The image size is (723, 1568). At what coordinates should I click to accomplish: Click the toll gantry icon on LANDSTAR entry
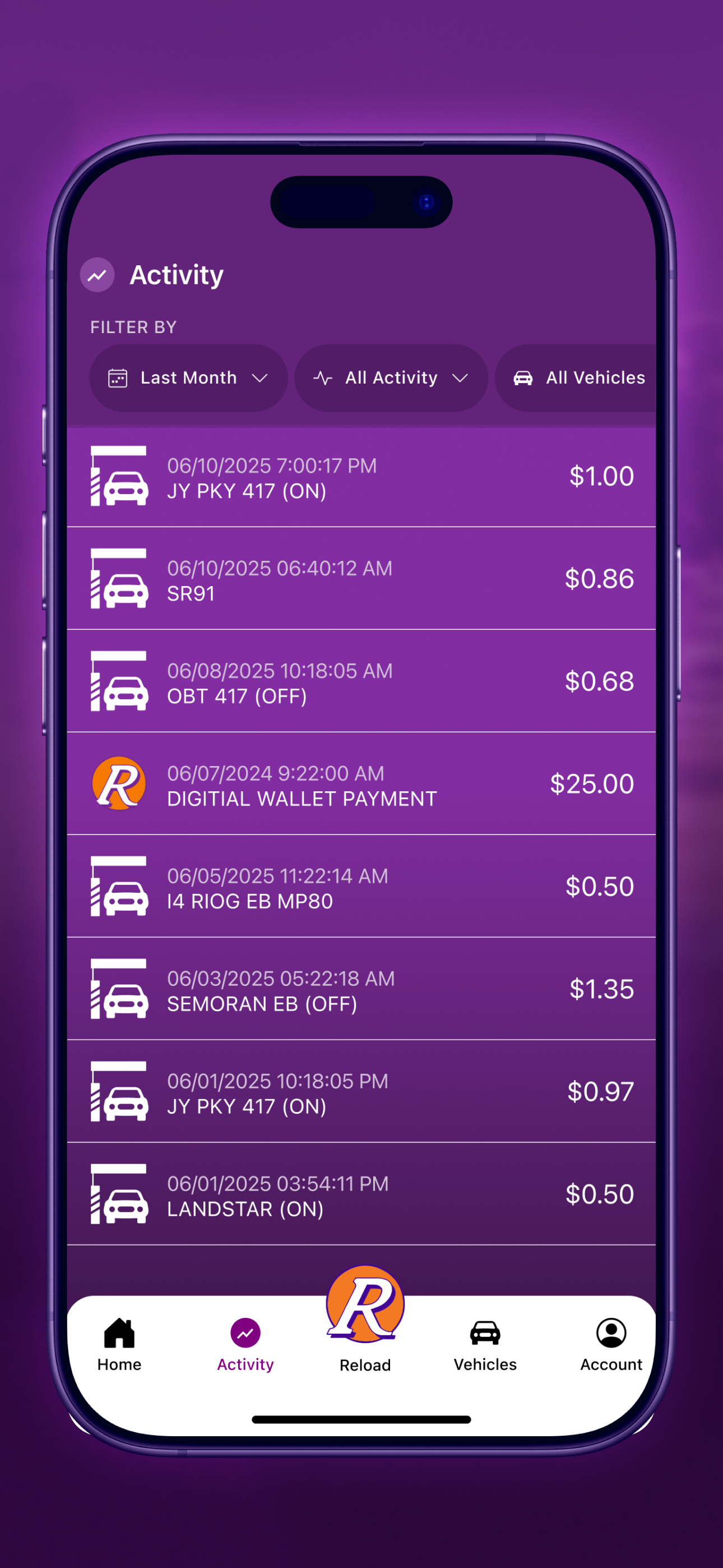pyautogui.click(x=119, y=1195)
